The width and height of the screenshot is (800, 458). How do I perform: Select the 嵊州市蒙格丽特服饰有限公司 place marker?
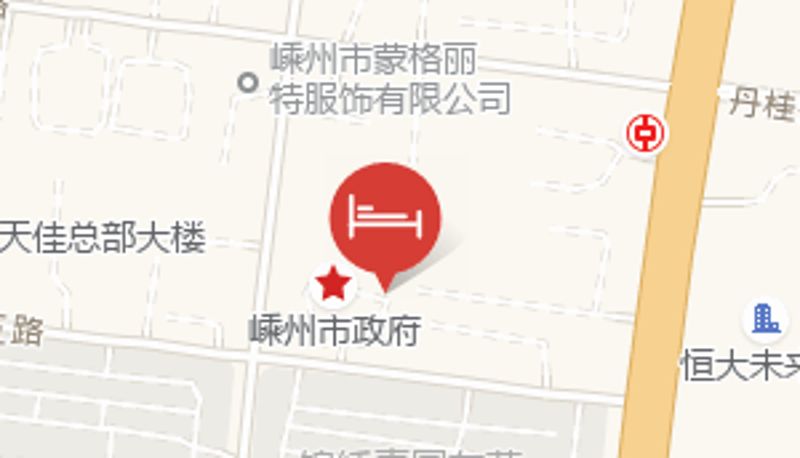click(x=248, y=83)
